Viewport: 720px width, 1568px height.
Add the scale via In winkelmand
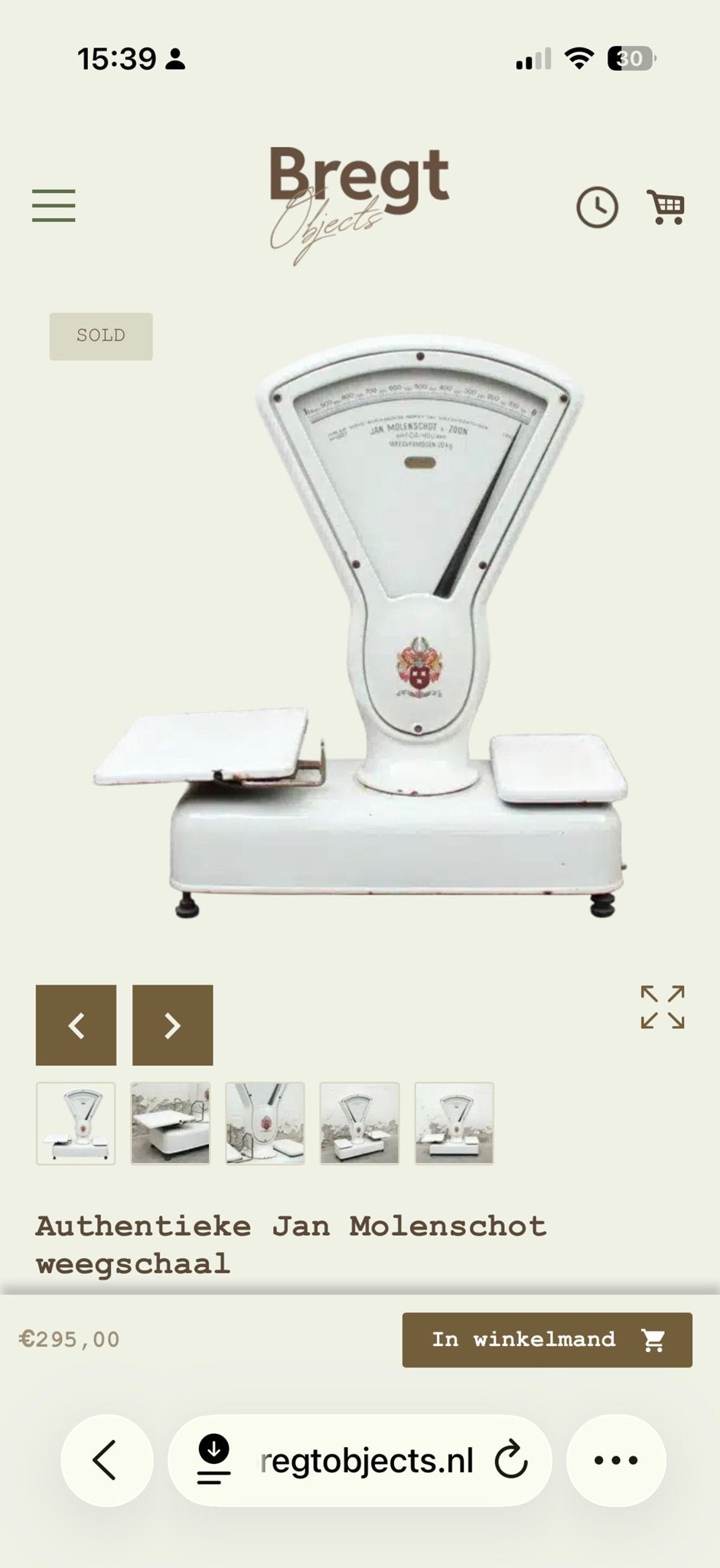(x=547, y=1340)
